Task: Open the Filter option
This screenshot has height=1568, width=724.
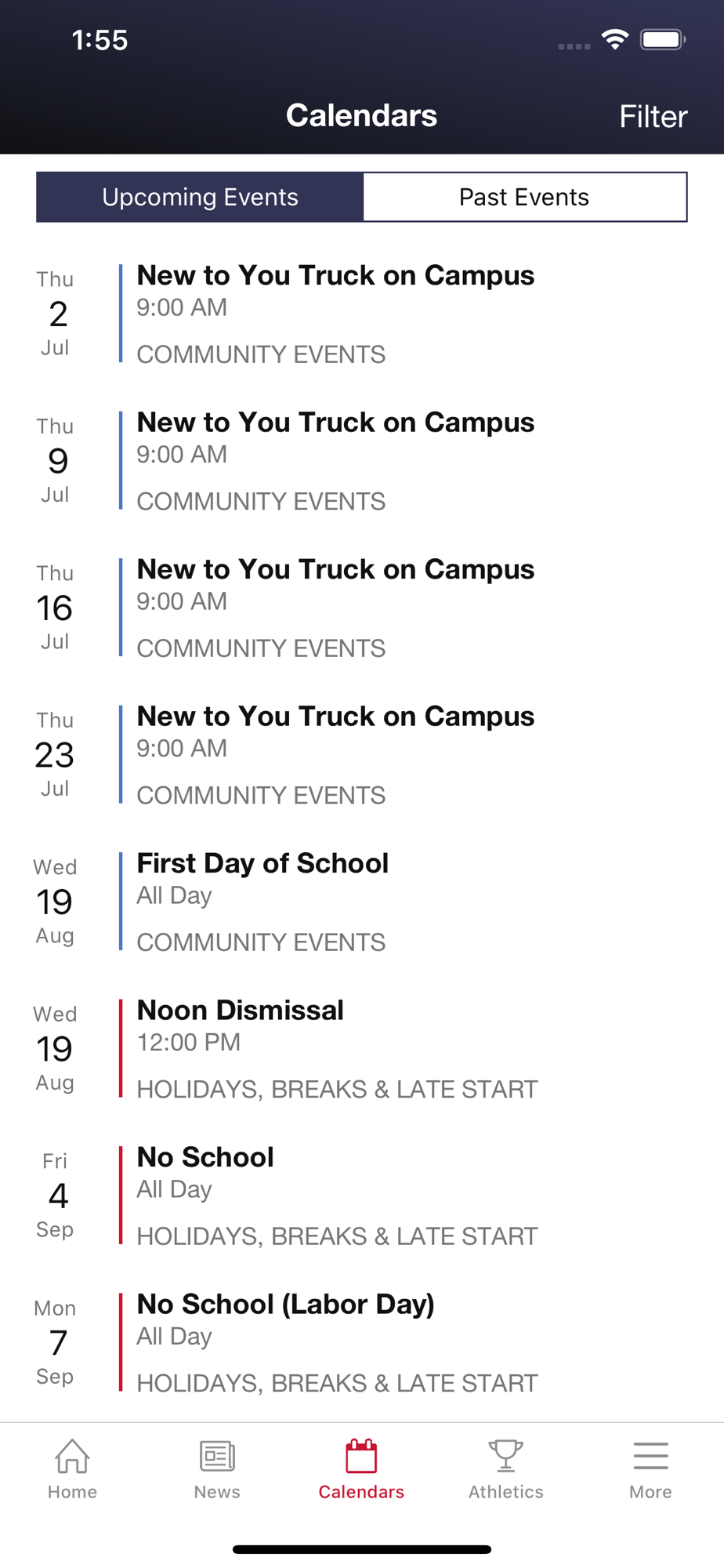Action: point(653,116)
